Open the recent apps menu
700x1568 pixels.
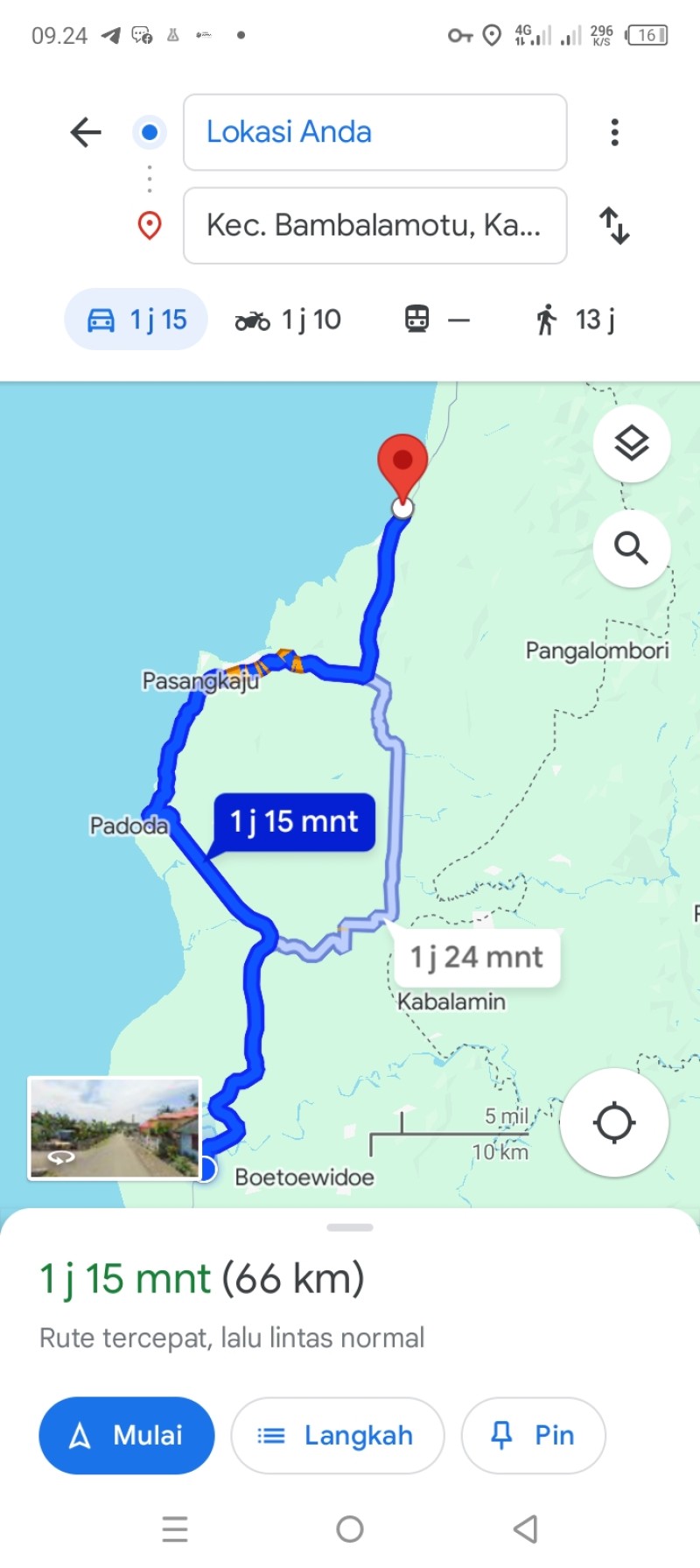[x=175, y=1529]
